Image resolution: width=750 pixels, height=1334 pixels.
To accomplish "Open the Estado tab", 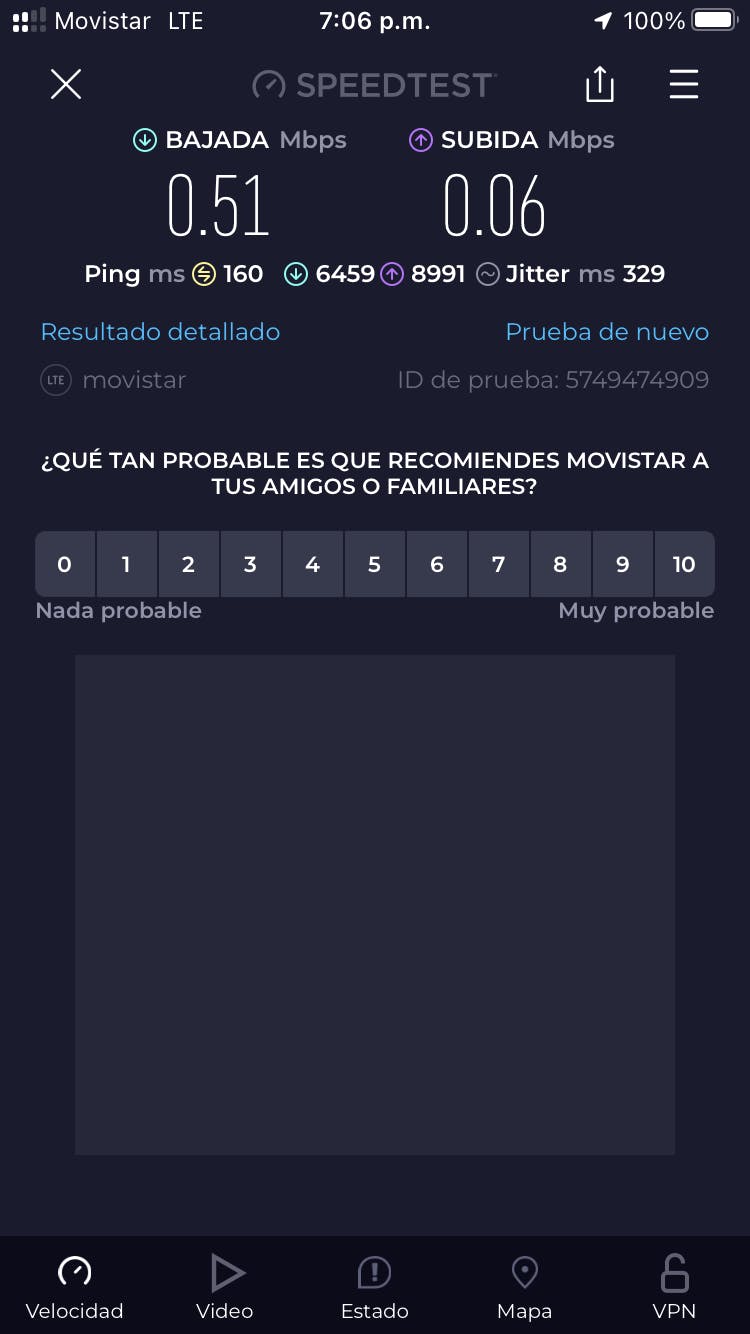I will pos(375,1287).
